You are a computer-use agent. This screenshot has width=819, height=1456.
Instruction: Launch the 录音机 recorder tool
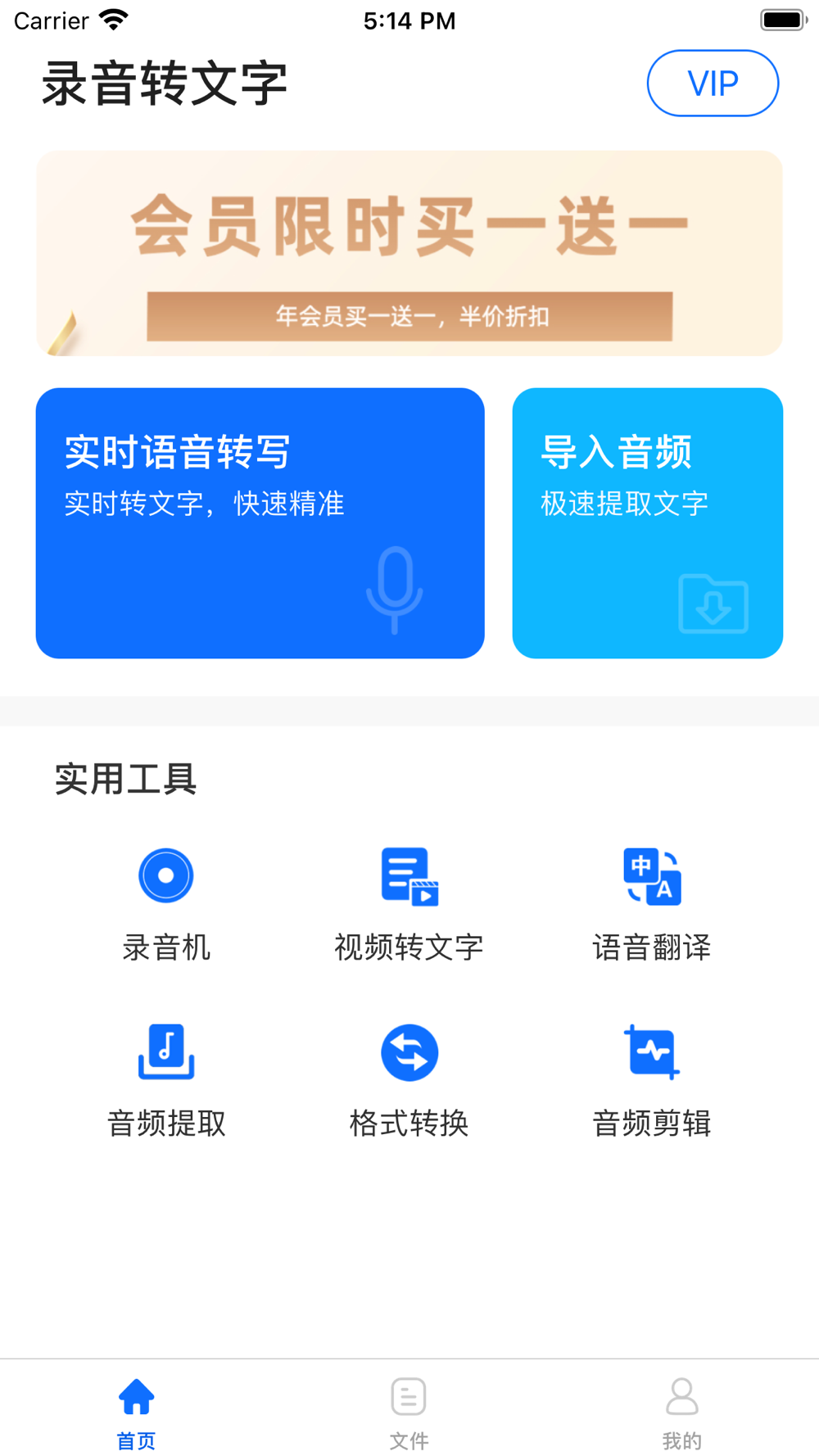coord(166,902)
